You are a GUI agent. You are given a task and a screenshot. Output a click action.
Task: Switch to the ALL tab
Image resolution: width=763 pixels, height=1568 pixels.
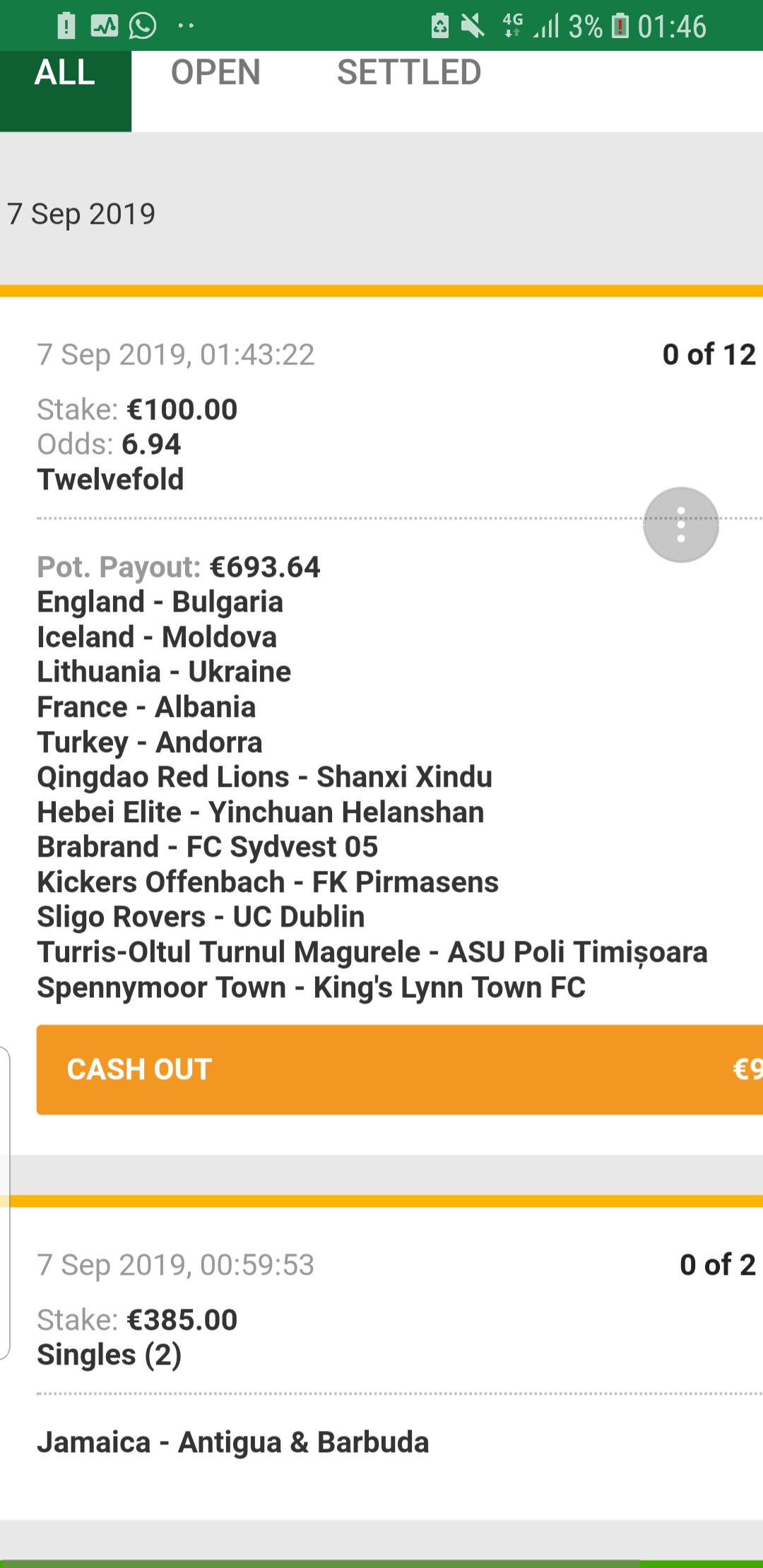click(x=65, y=74)
